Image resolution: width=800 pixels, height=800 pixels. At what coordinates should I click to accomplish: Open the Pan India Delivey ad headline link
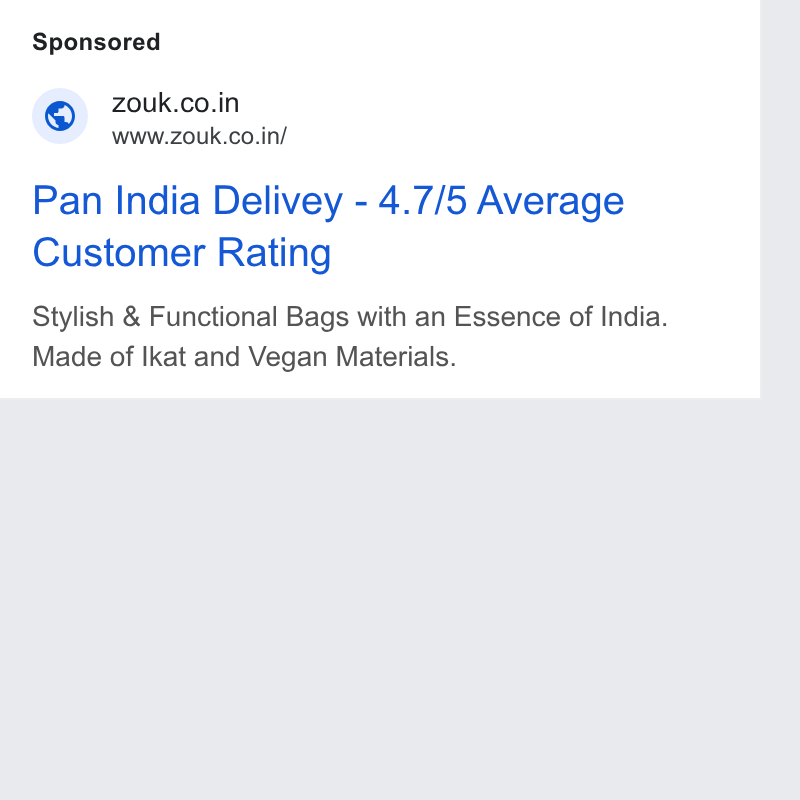point(328,226)
